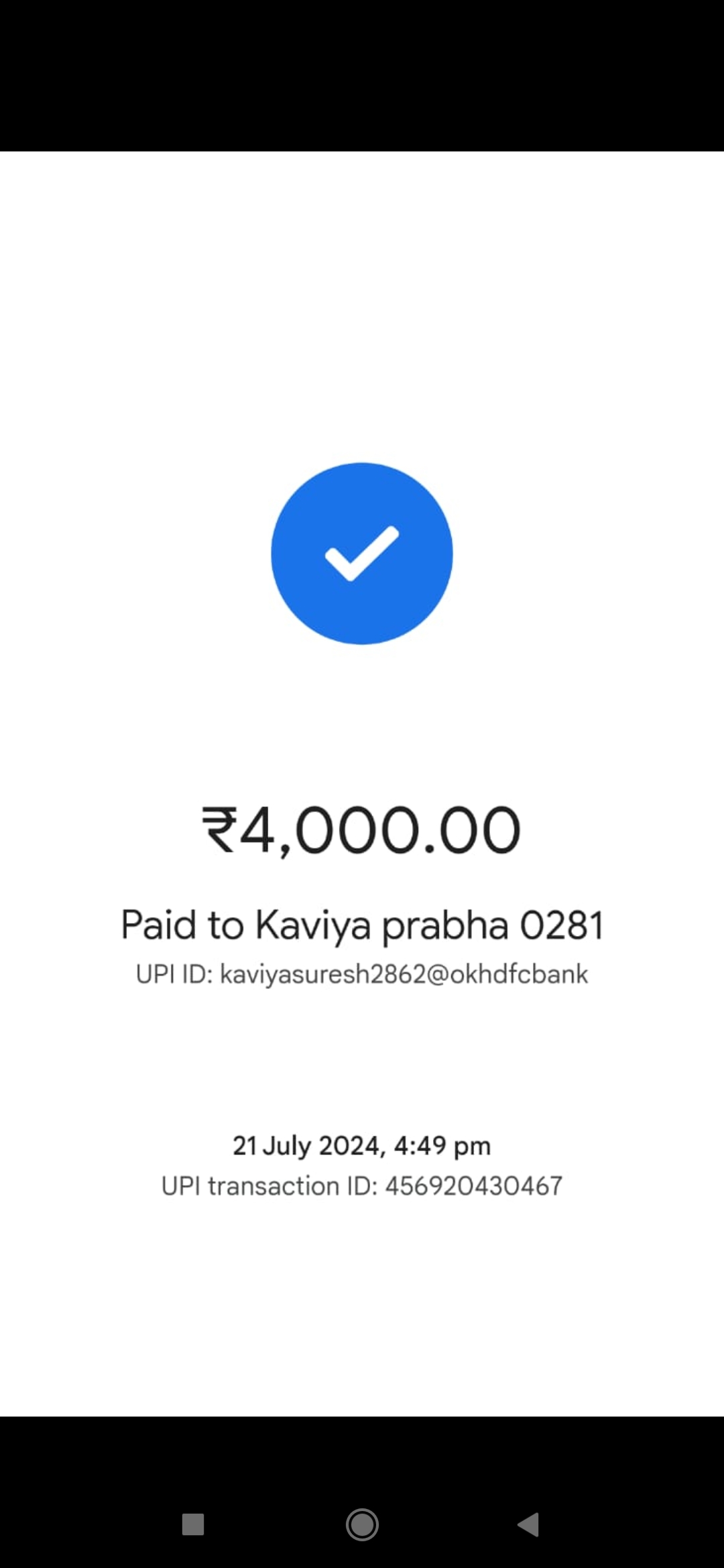Tap the system home button
Viewport: 724px width, 1568px height.
point(362,1524)
